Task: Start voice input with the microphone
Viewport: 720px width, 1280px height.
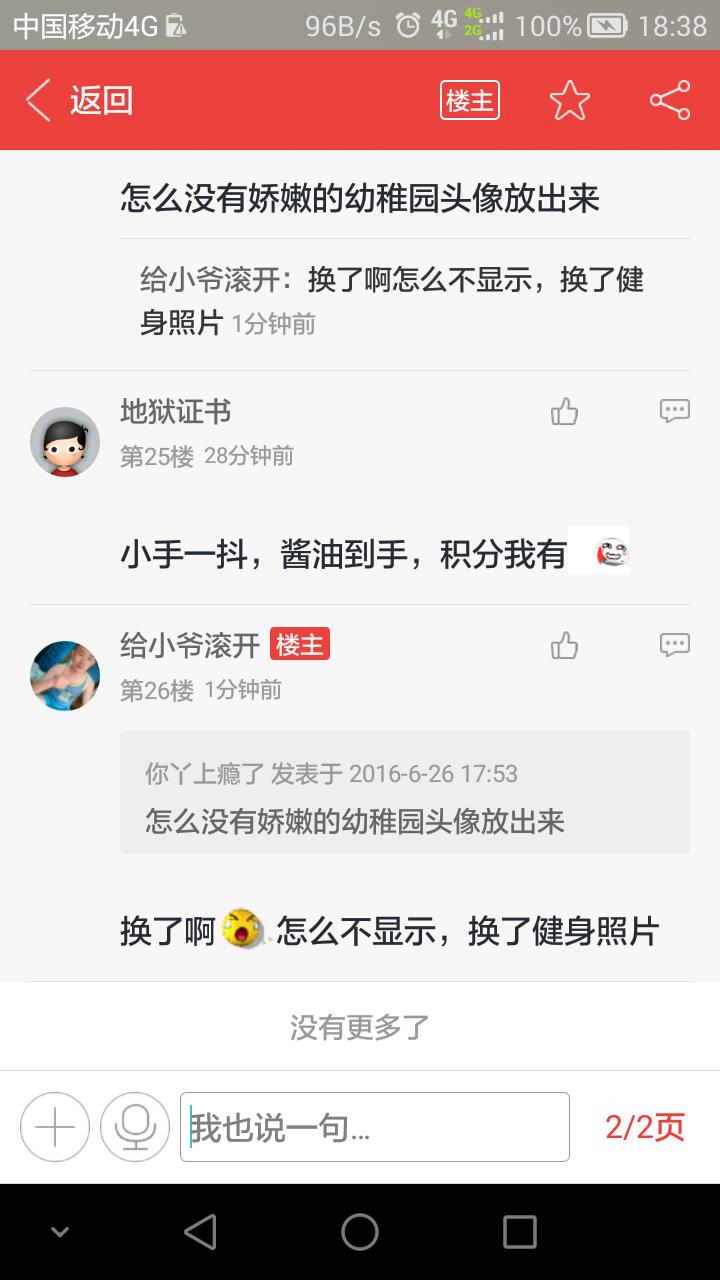Action: [x=135, y=1127]
